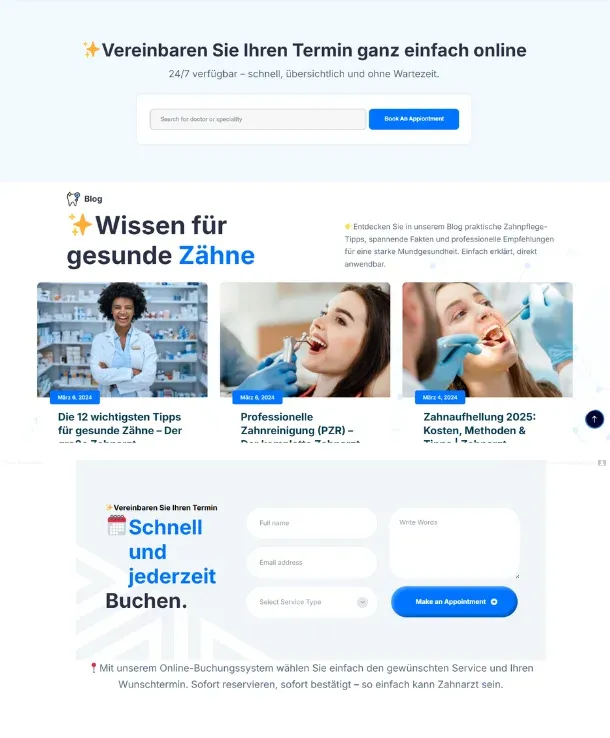The image size is (610, 738).
Task: Open the 12 wichtigsten Tipps blog post
Action: click(120, 423)
